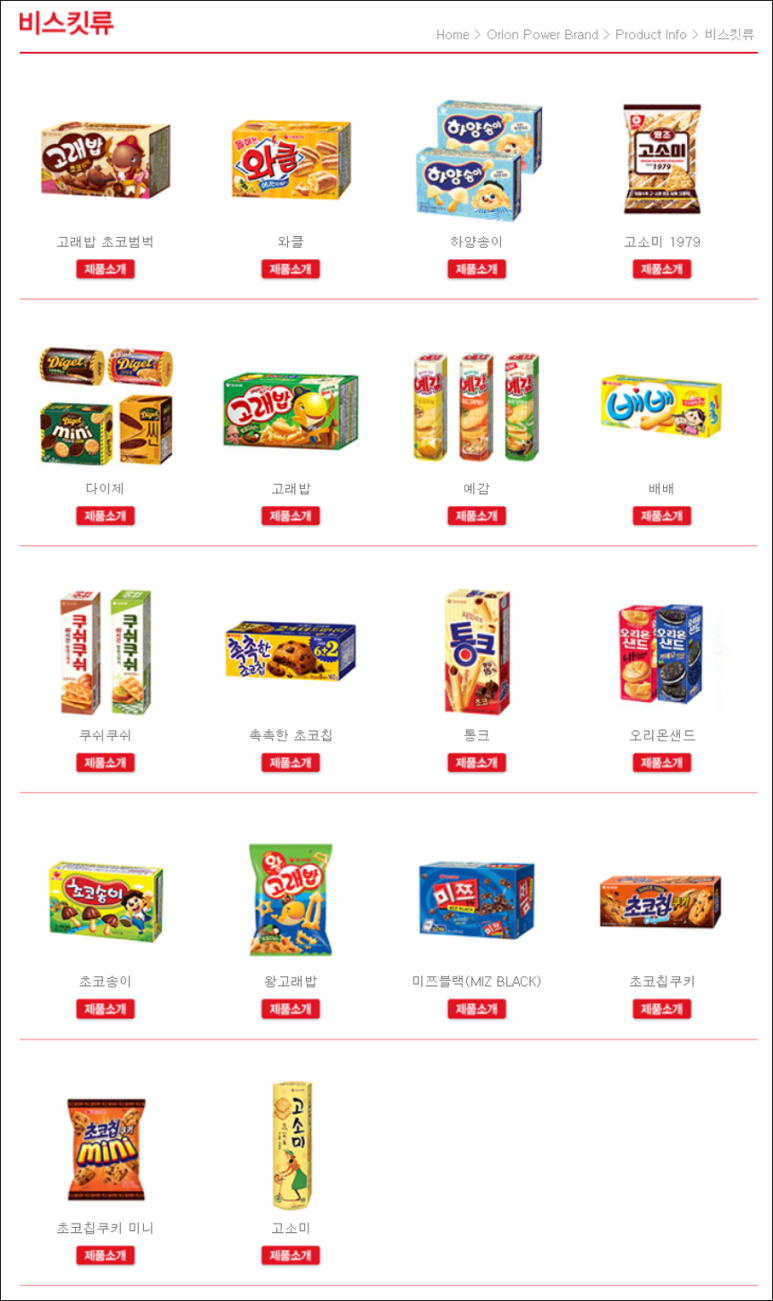
Task: Select the 통크 product image
Action: click(x=476, y=651)
